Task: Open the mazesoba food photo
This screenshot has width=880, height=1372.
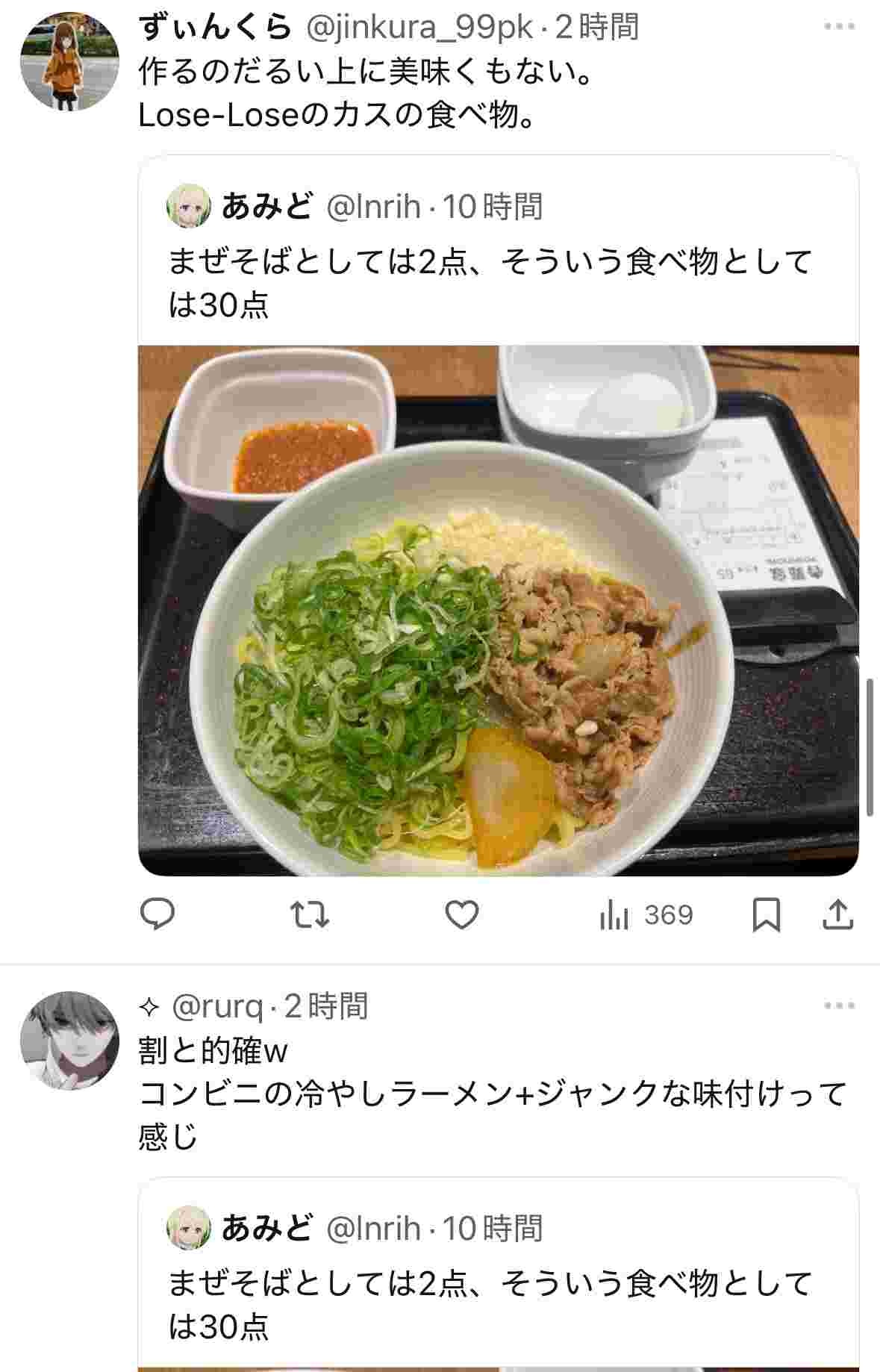Action: pyautogui.click(x=498, y=609)
